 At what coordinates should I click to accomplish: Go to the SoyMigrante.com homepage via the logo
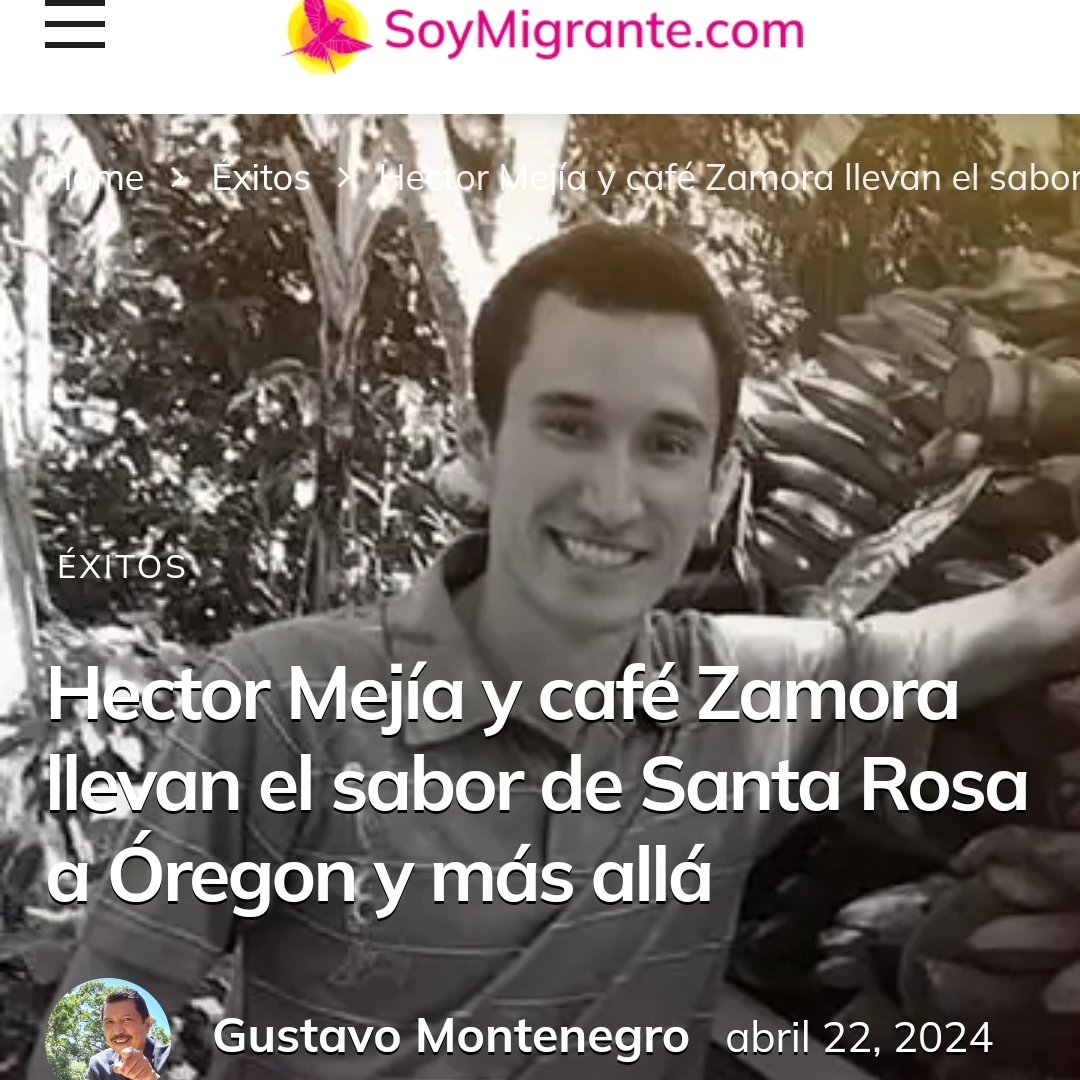coord(544,33)
